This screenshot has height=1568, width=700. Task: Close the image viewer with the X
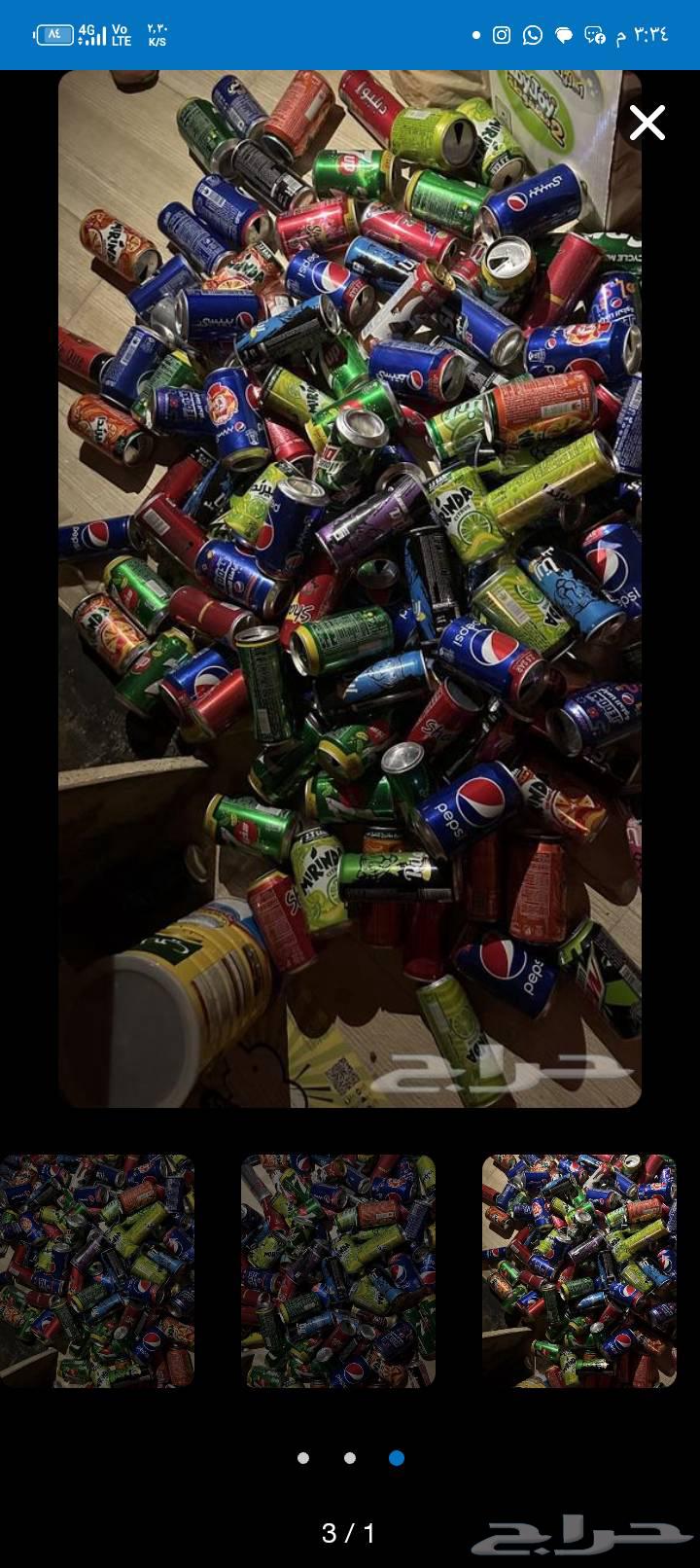click(647, 124)
